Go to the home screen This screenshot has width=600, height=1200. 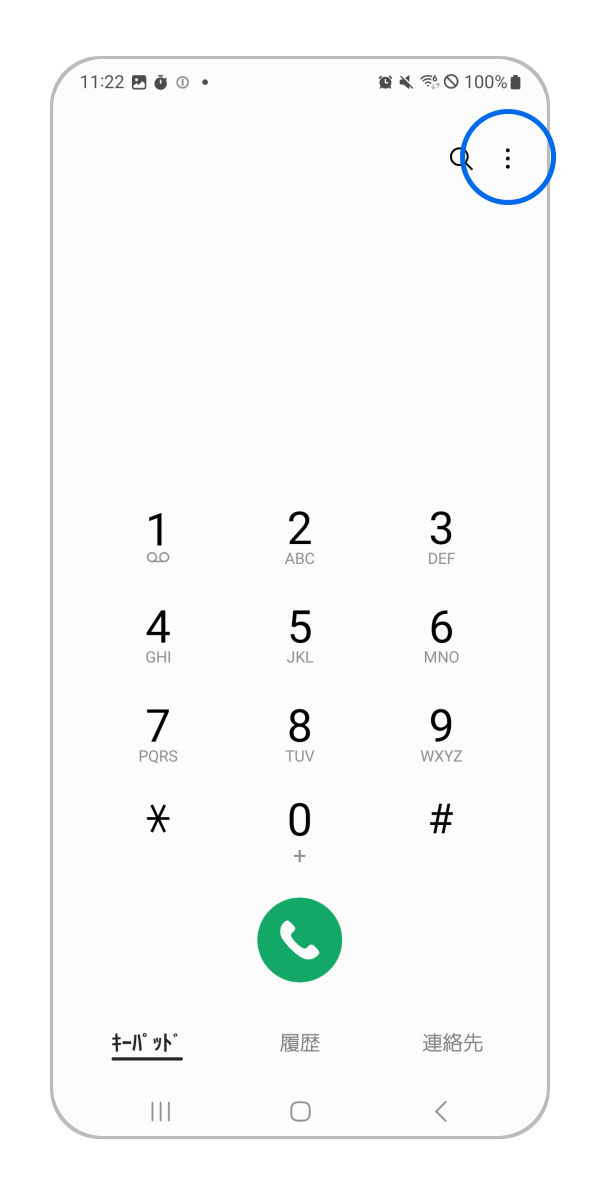[300, 1111]
